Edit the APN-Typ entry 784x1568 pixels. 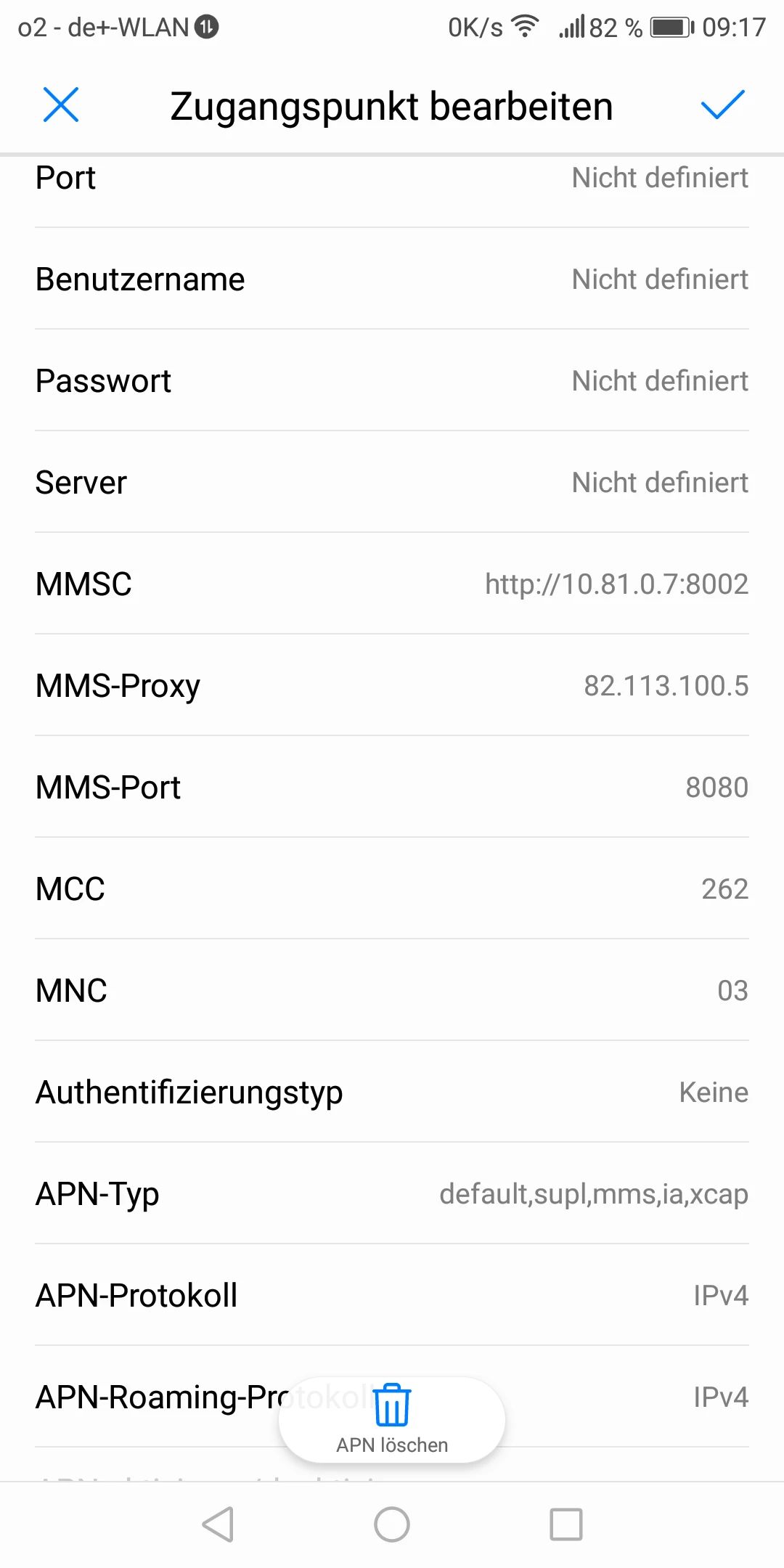click(x=392, y=1194)
